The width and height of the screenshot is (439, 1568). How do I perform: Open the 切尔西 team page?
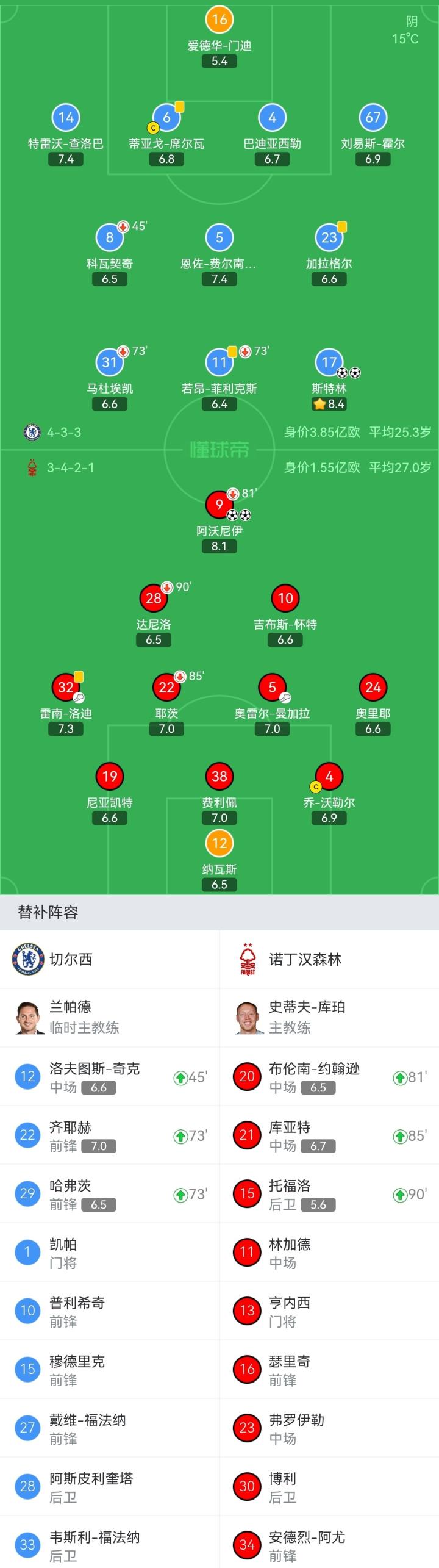tap(71, 960)
